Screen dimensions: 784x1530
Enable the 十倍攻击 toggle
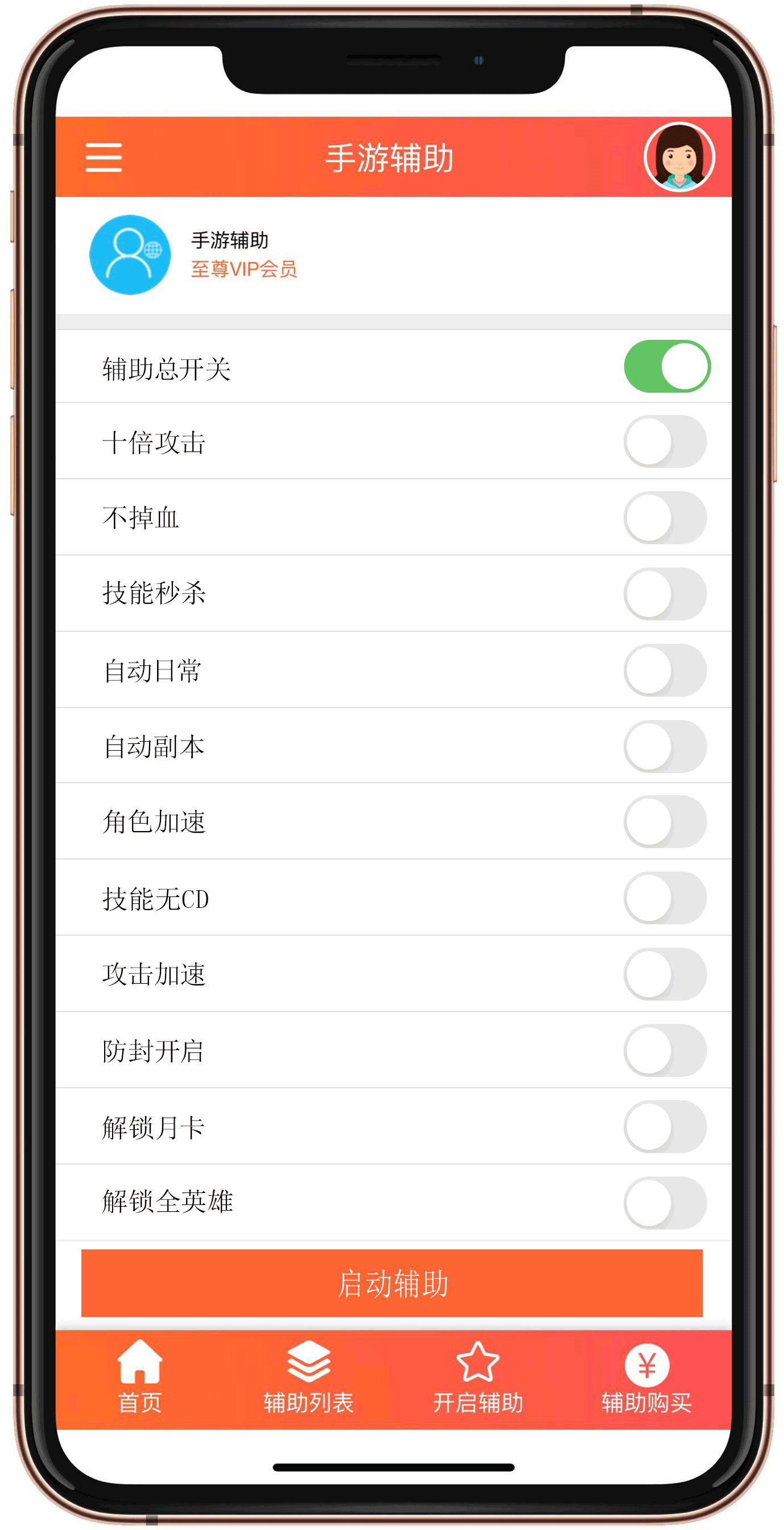click(665, 442)
